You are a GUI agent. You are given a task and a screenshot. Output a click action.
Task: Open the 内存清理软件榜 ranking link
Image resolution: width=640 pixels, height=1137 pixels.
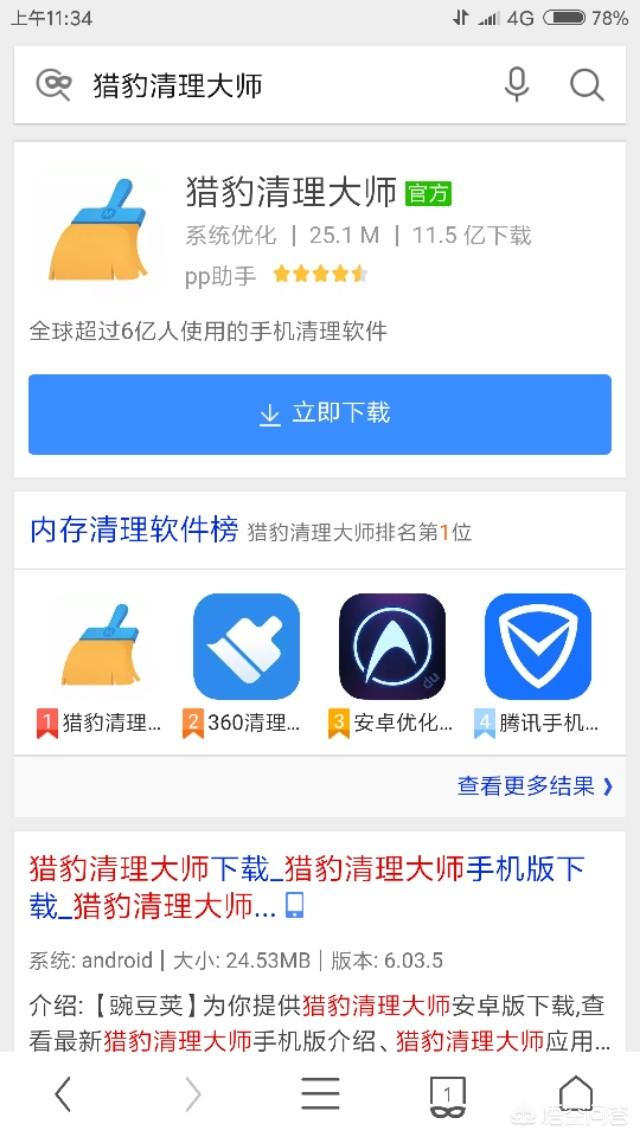point(134,531)
